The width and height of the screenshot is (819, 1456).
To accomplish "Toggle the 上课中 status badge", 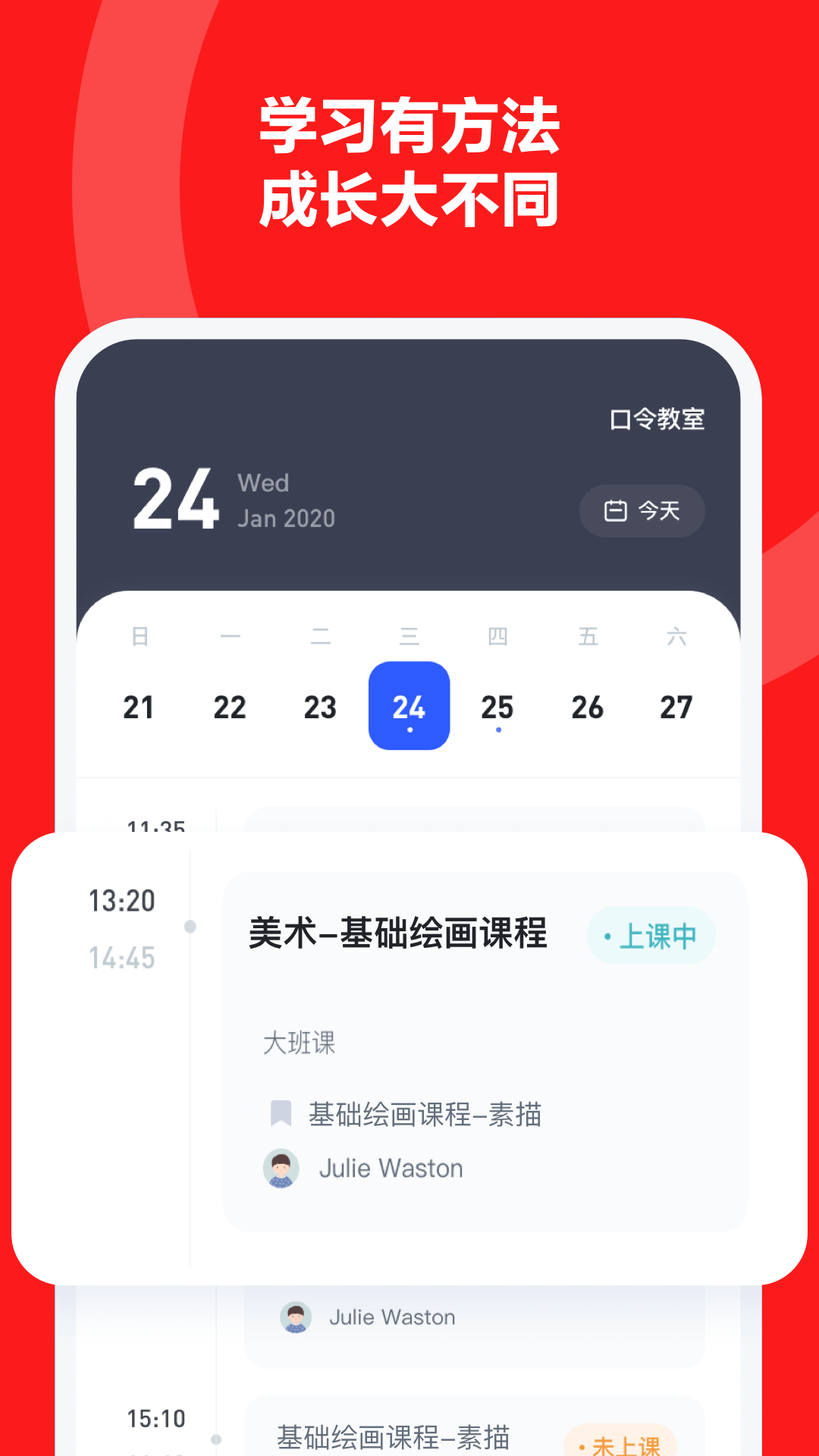I will [x=651, y=937].
